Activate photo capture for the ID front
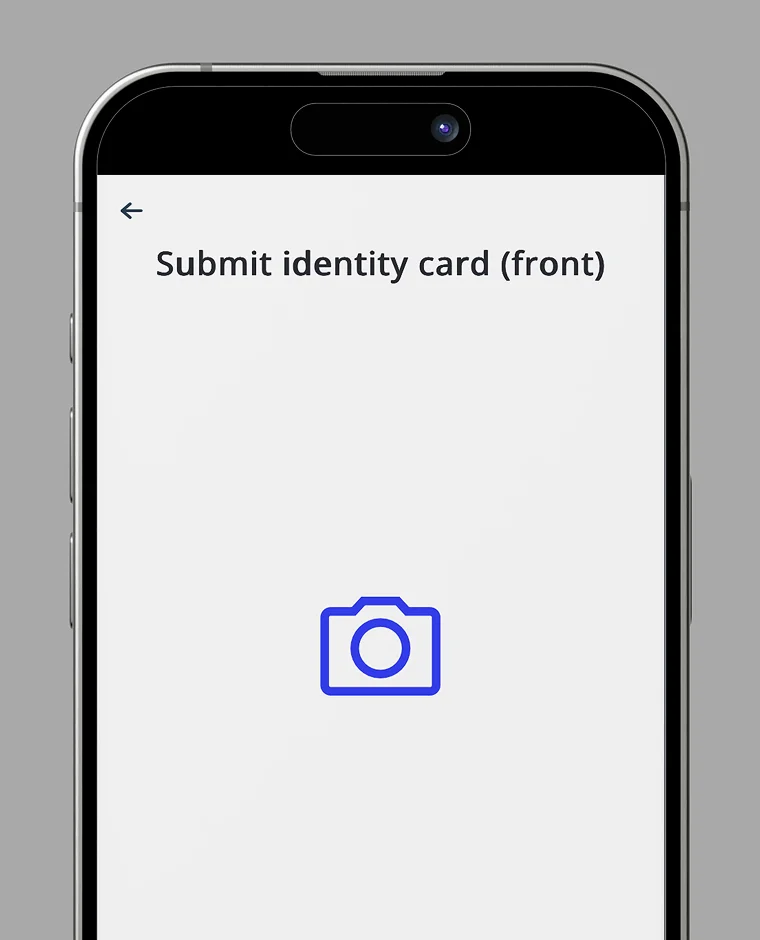The image size is (760, 940). (380, 646)
